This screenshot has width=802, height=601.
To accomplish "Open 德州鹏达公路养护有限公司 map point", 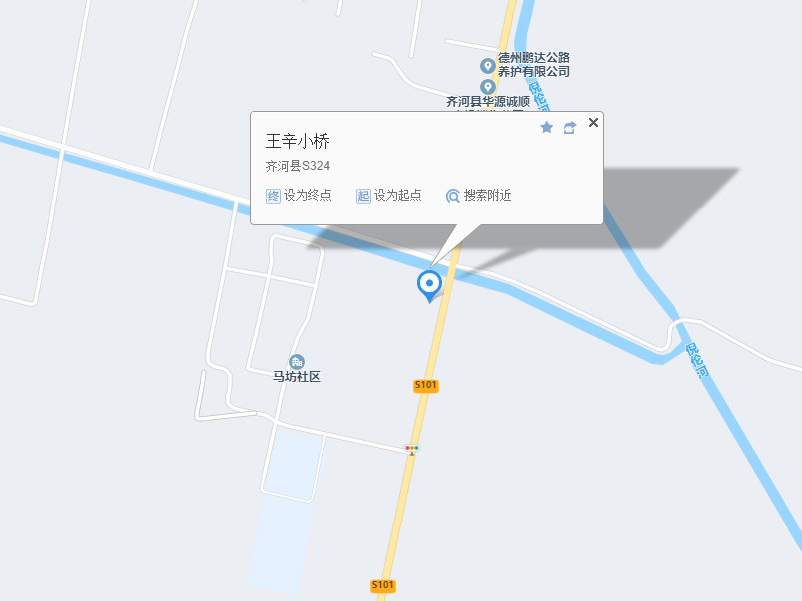I will 487,66.
